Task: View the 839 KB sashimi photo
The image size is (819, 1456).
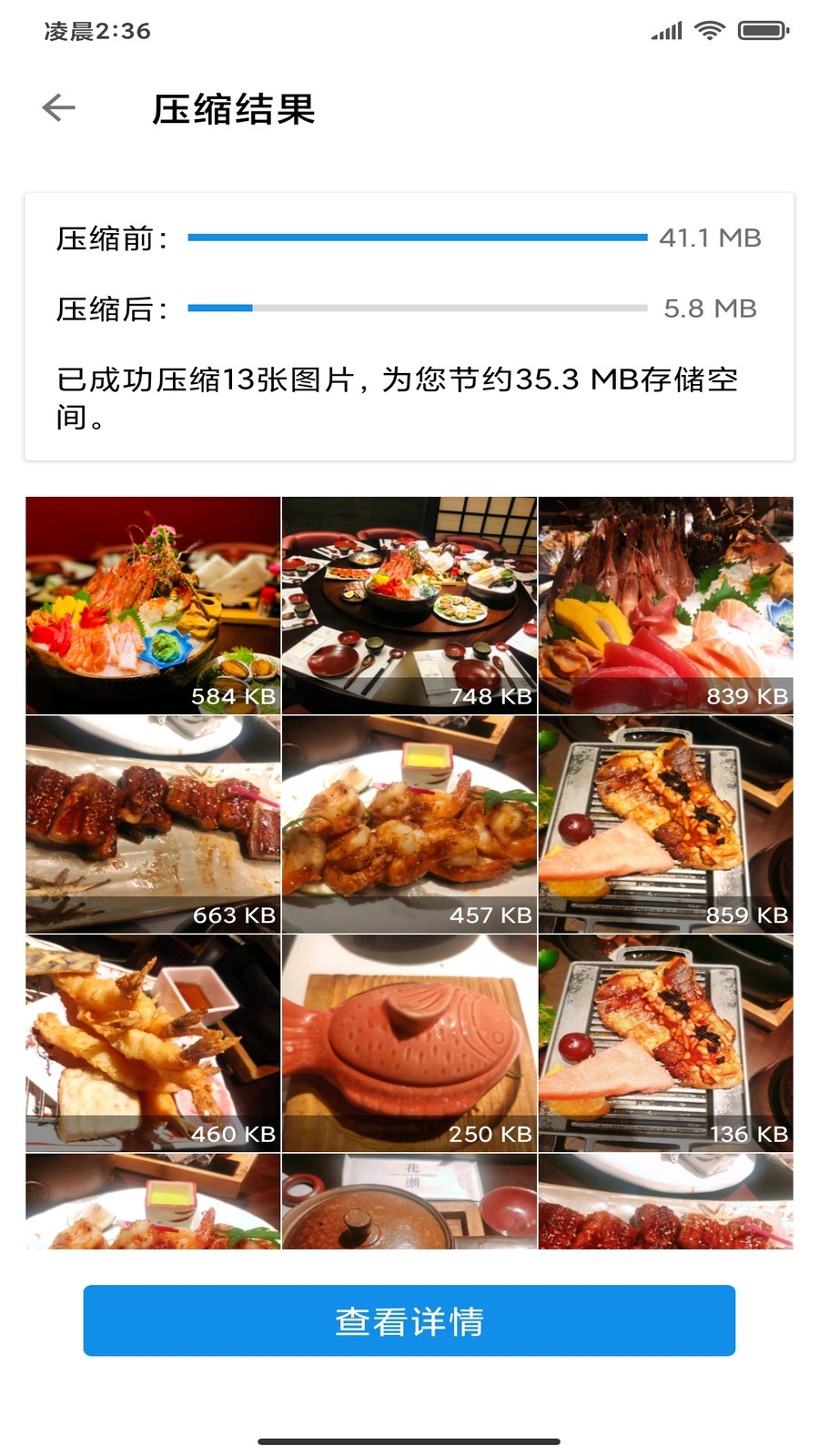Action: pos(665,605)
